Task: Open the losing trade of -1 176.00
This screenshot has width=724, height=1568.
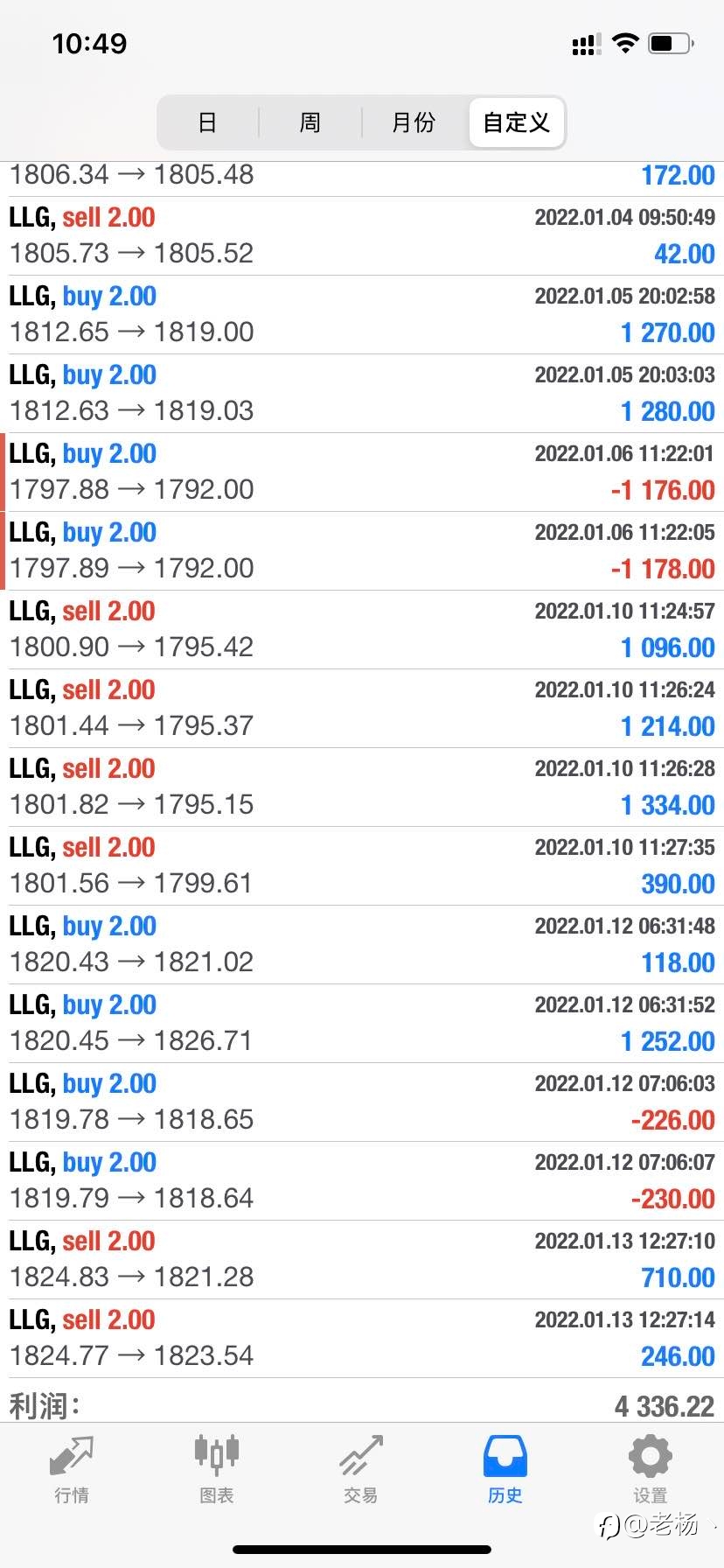Action: point(362,472)
